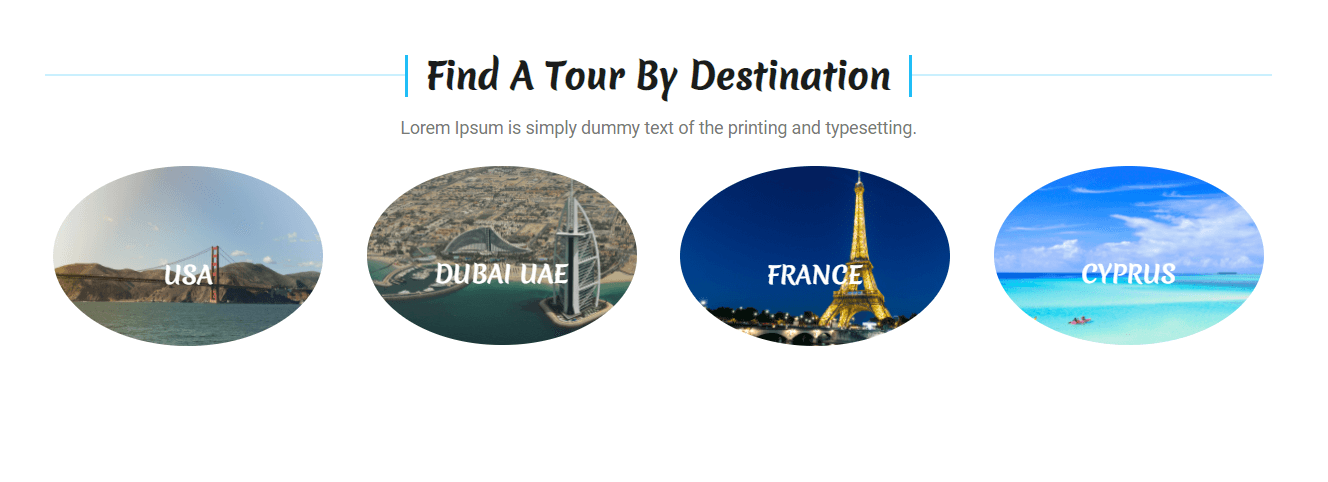View tours for France

pos(814,256)
